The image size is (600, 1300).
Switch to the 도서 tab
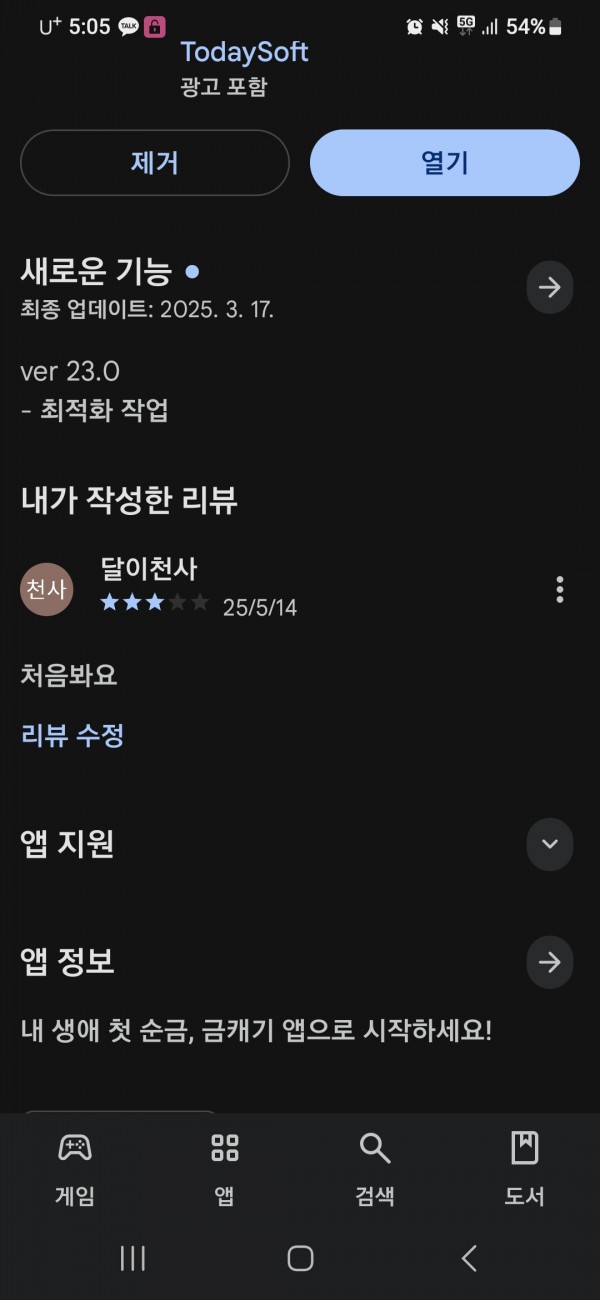(x=525, y=1169)
